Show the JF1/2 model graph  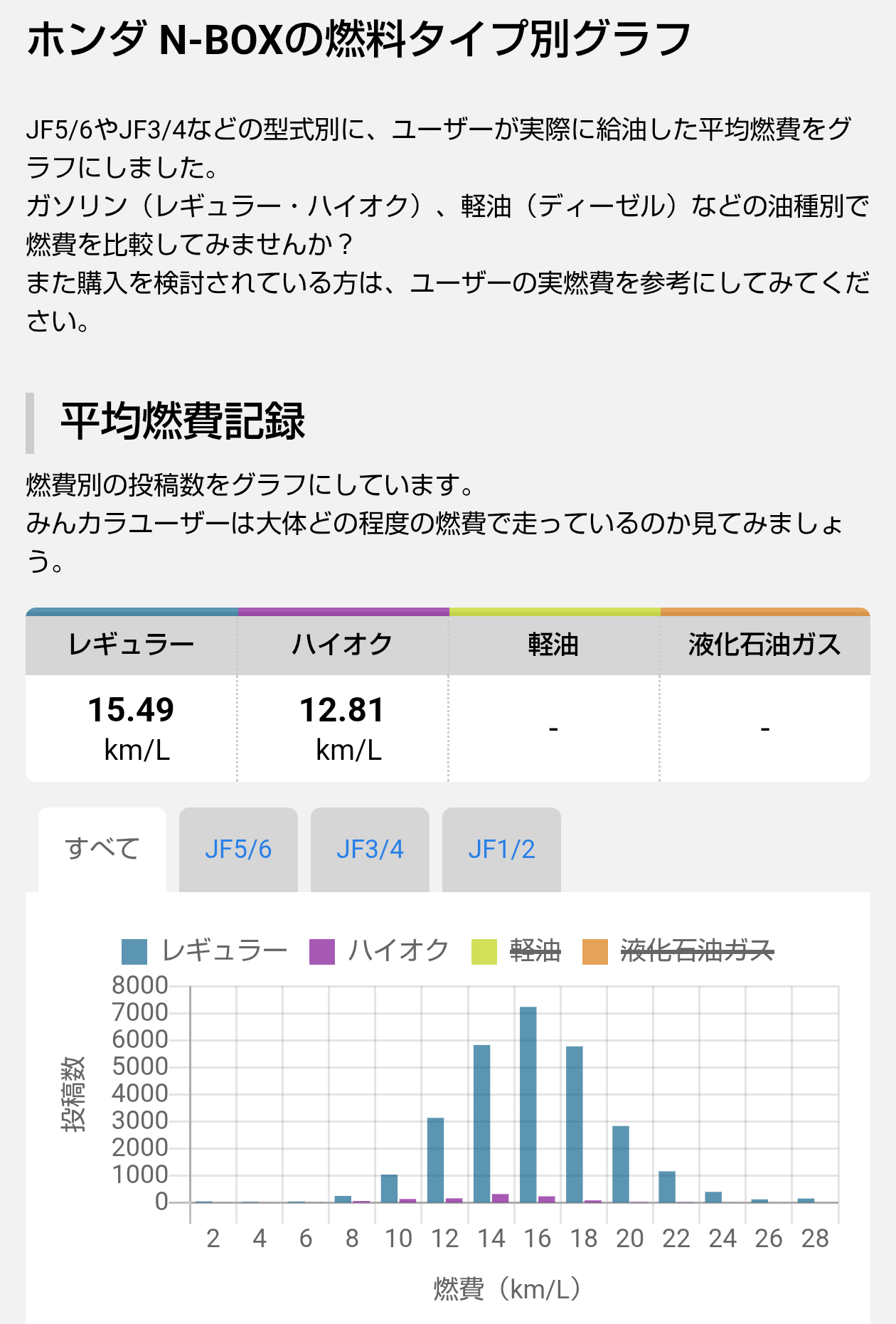501,849
